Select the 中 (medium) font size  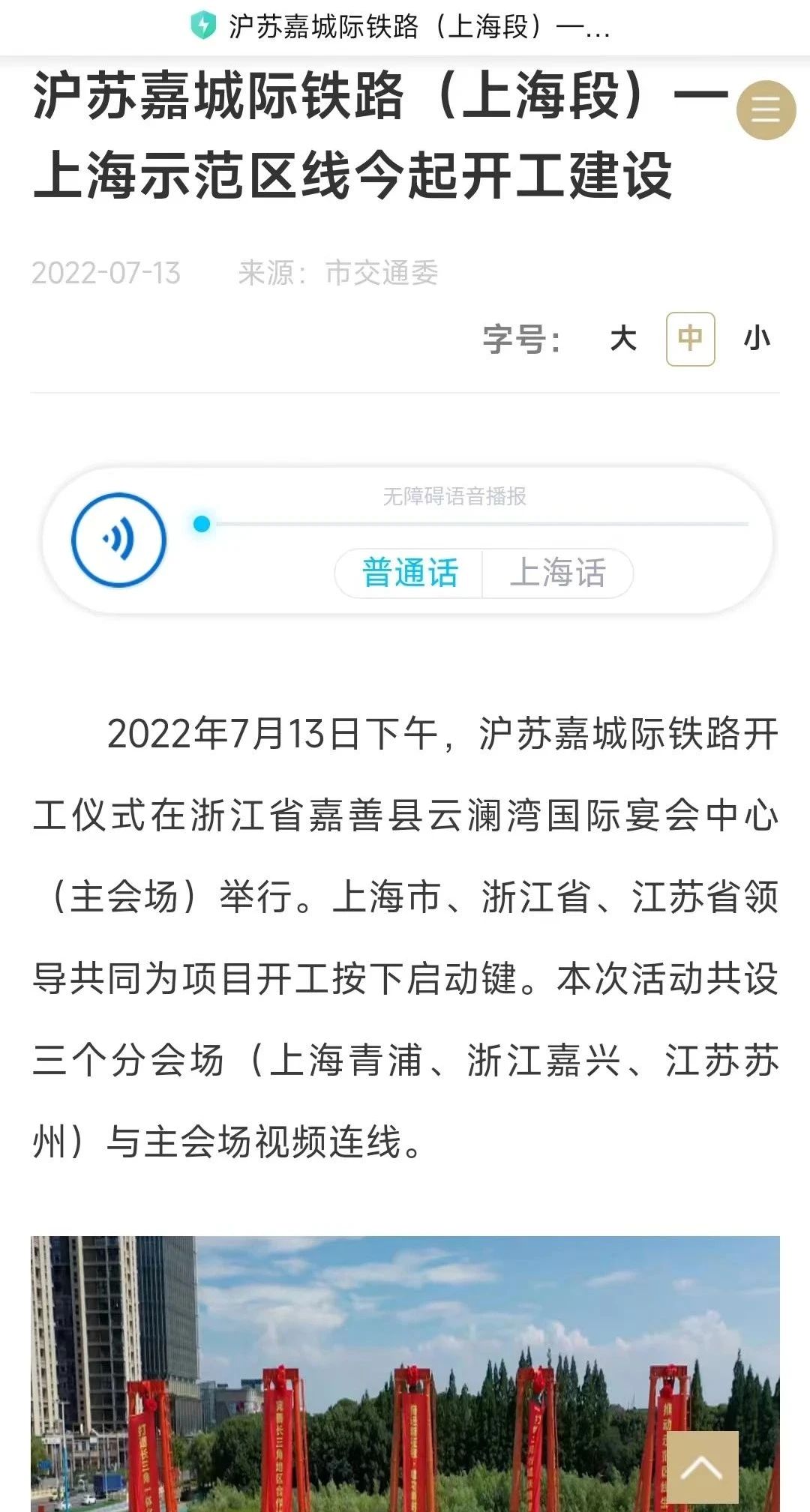pyautogui.click(x=690, y=339)
